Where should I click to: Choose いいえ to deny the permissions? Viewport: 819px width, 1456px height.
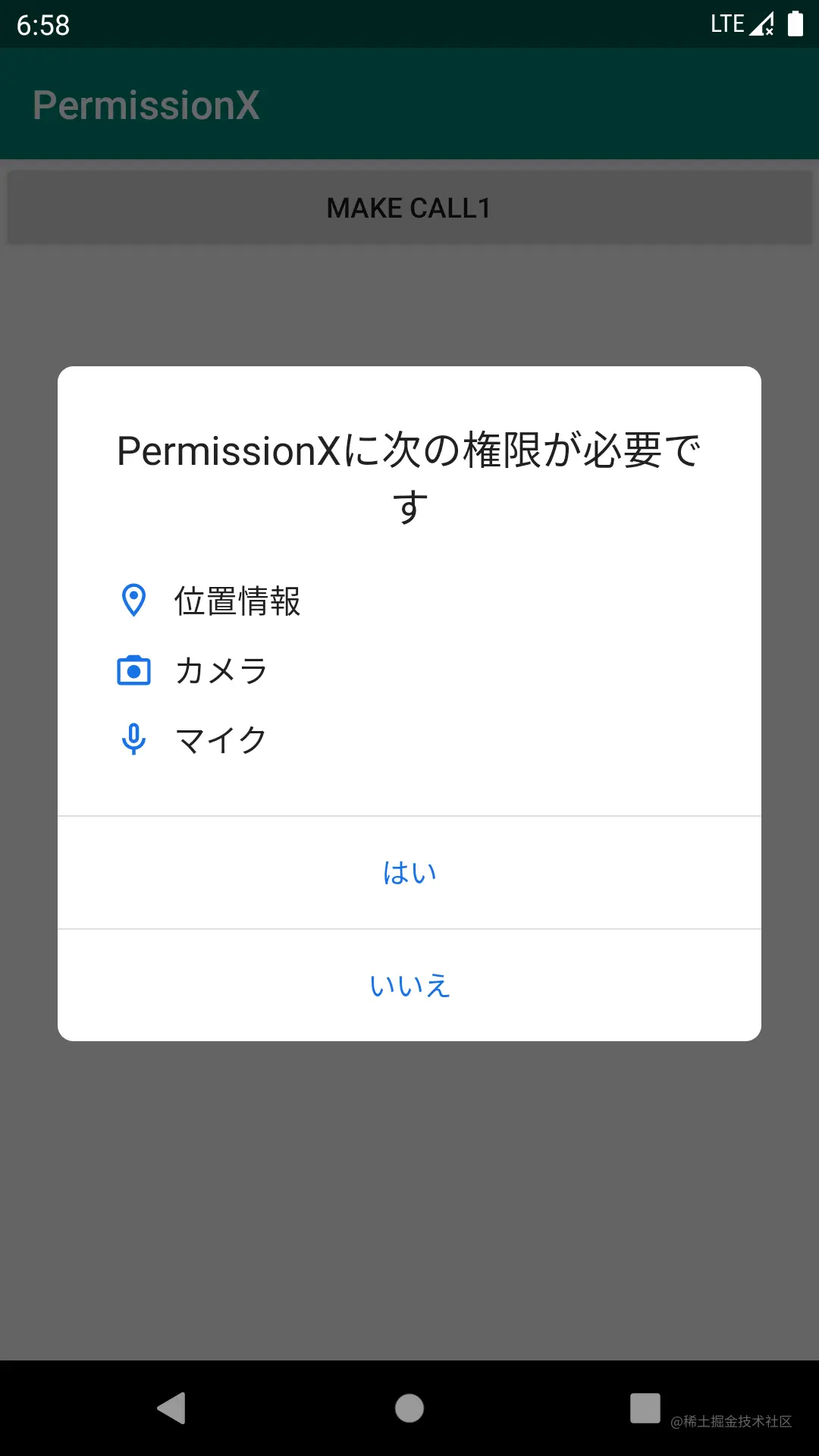409,985
